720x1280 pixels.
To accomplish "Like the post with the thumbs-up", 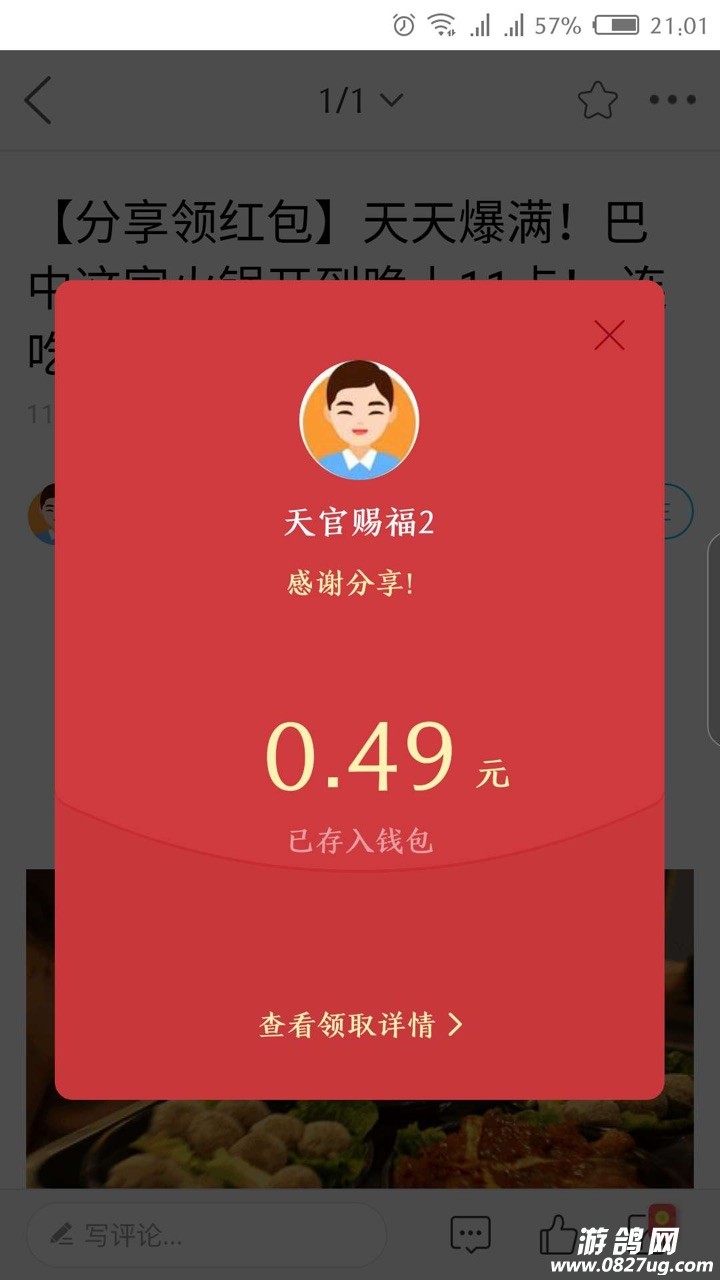I will pyautogui.click(x=558, y=1236).
